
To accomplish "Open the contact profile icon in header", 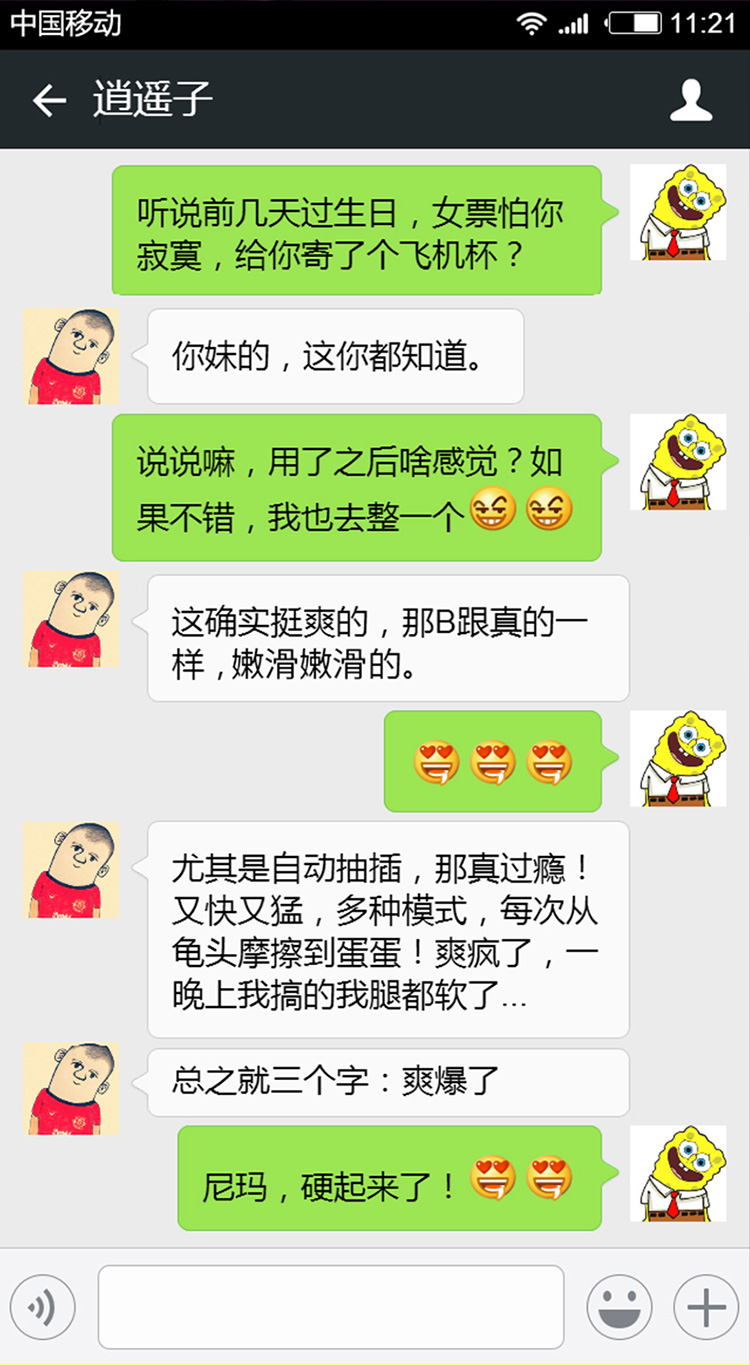I will click(691, 100).
